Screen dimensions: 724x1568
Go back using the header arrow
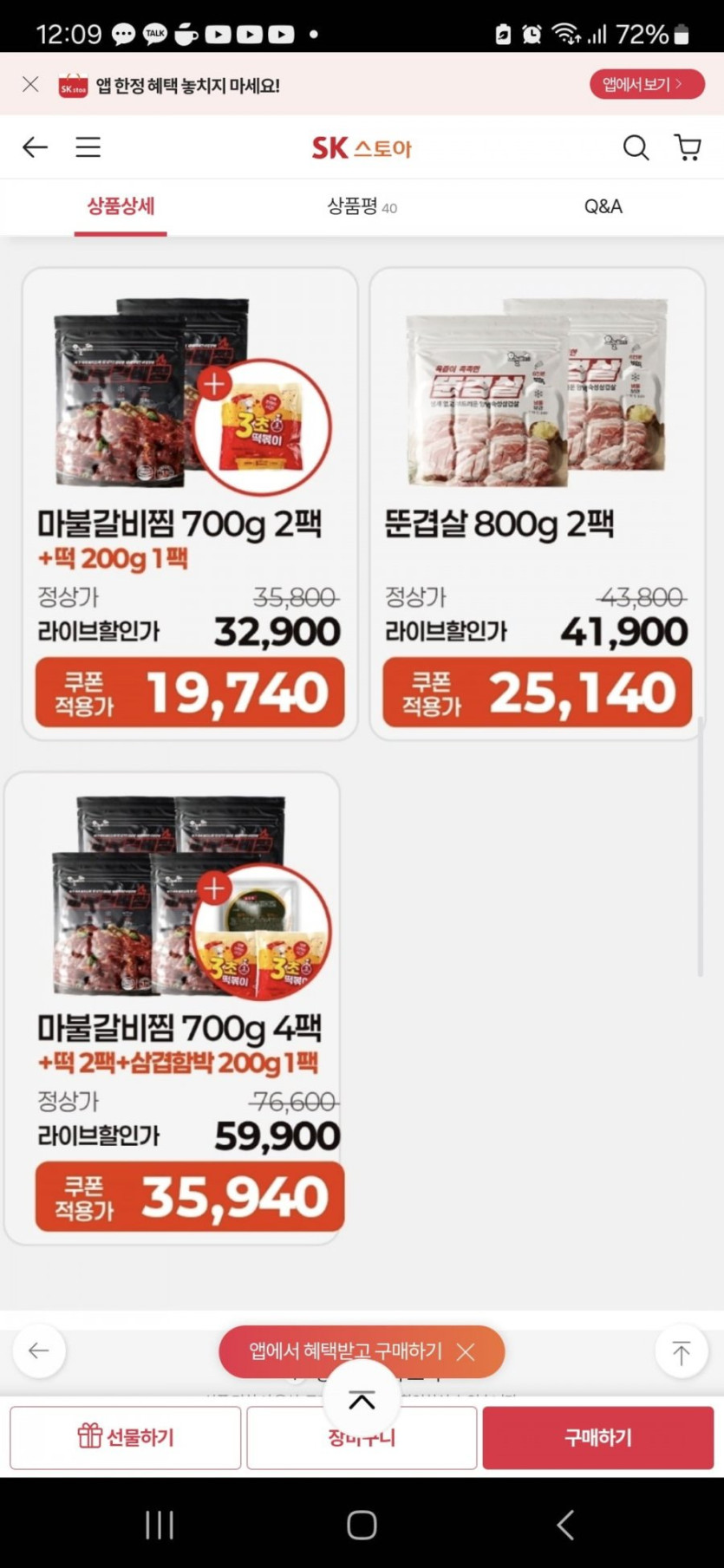pos(35,147)
